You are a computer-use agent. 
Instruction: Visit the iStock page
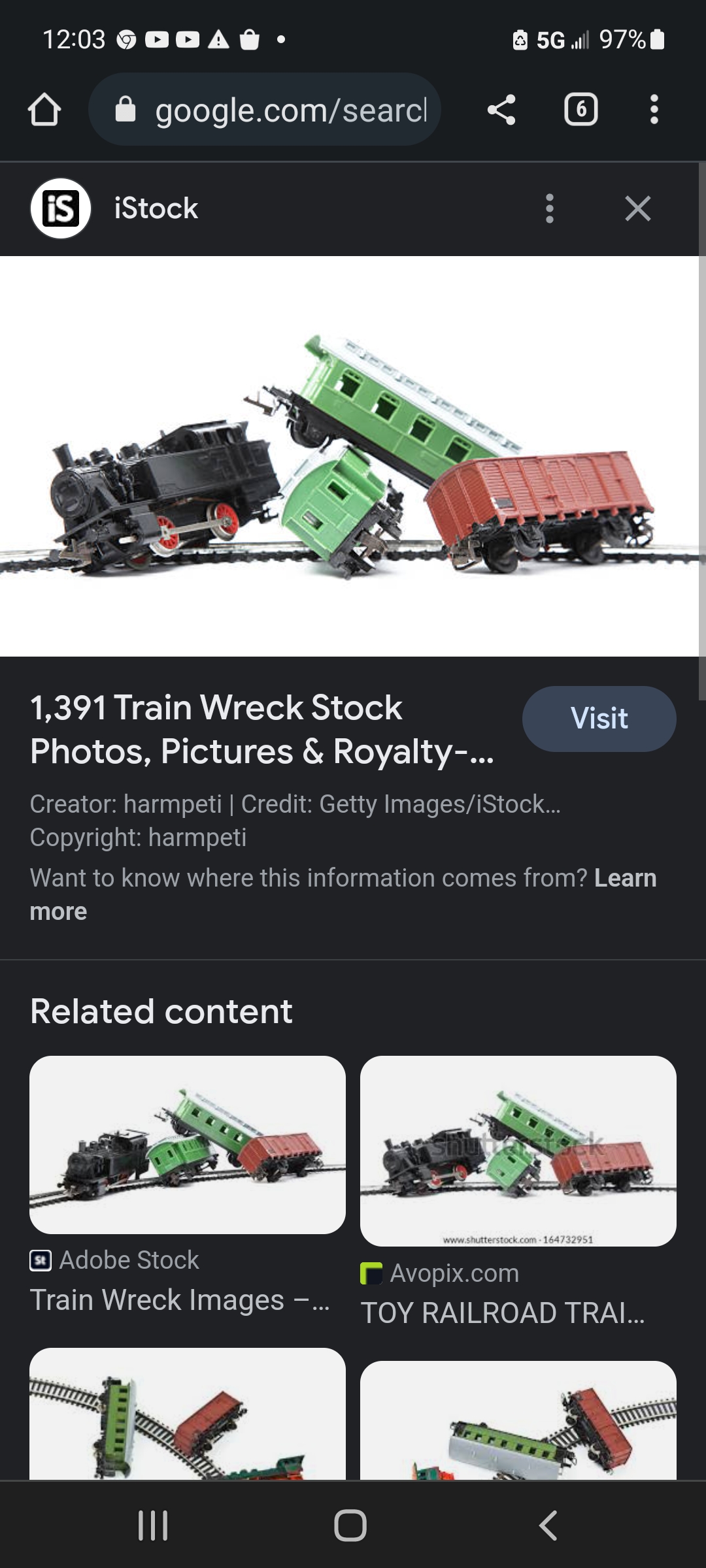(x=599, y=718)
